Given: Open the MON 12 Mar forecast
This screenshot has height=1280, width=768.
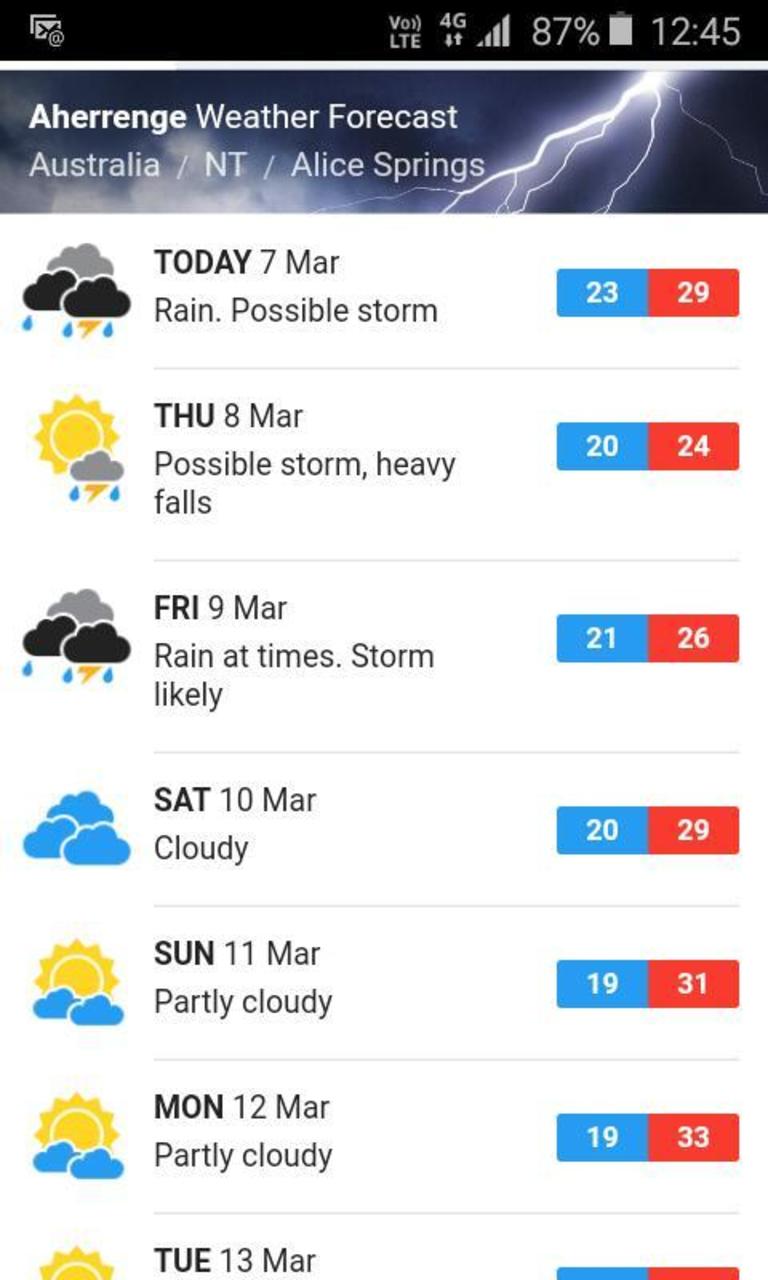Looking at the screenshot, I should click(384, 1137).
